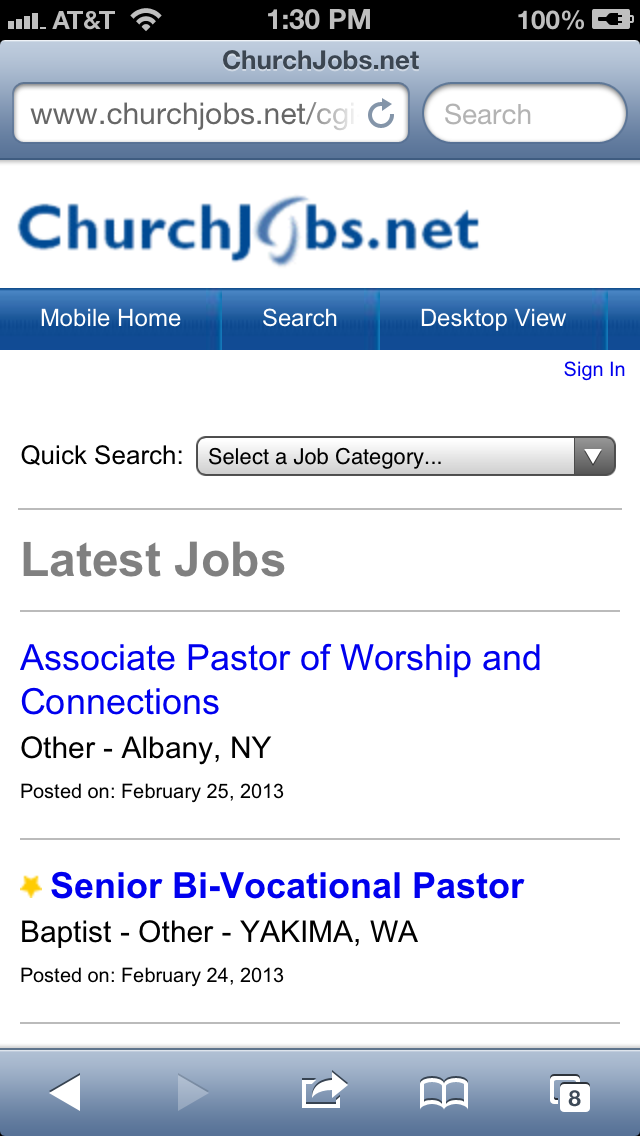Reload the page with the refresh icon
Image resolution: width=640 pixels, height=1136 pixels.
pos(381,114)
